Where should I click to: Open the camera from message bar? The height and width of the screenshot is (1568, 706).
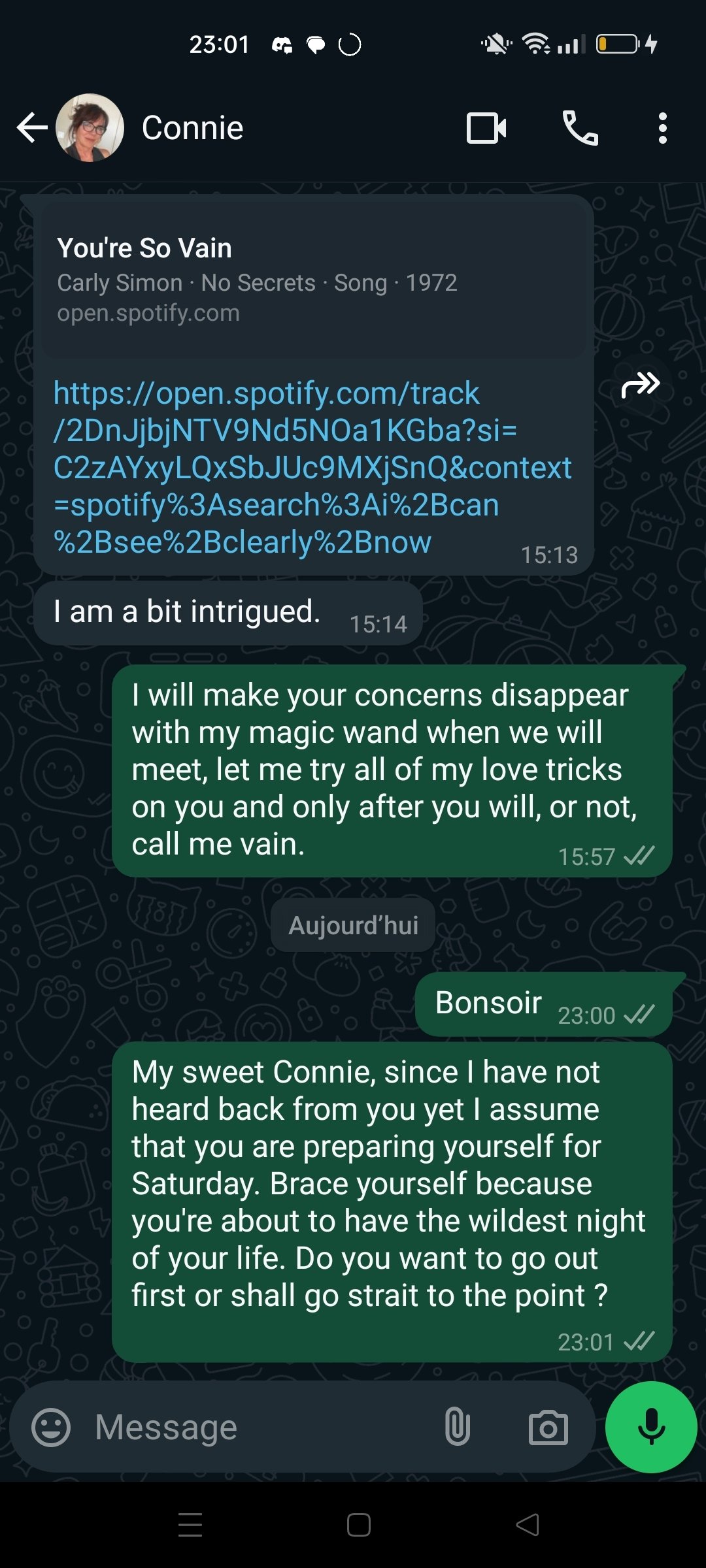[x=548, y=1428]
